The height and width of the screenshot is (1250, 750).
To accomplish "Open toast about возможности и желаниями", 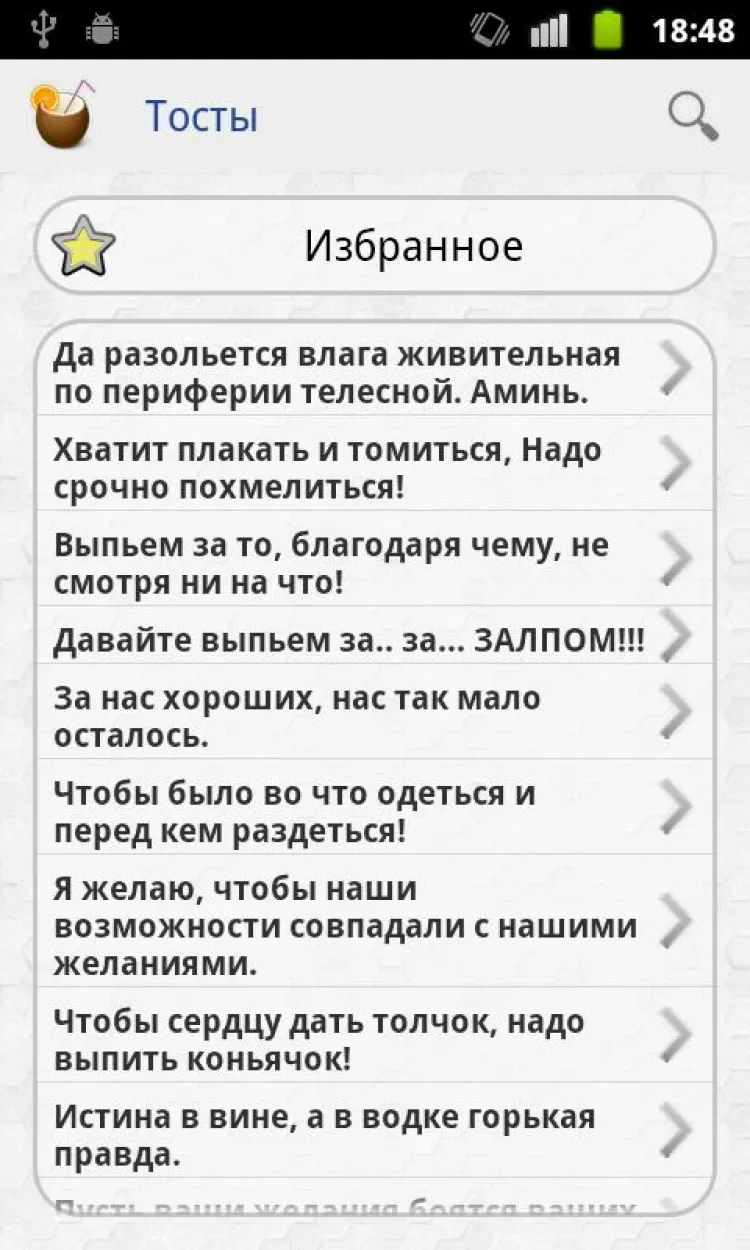I will (375, 924).
